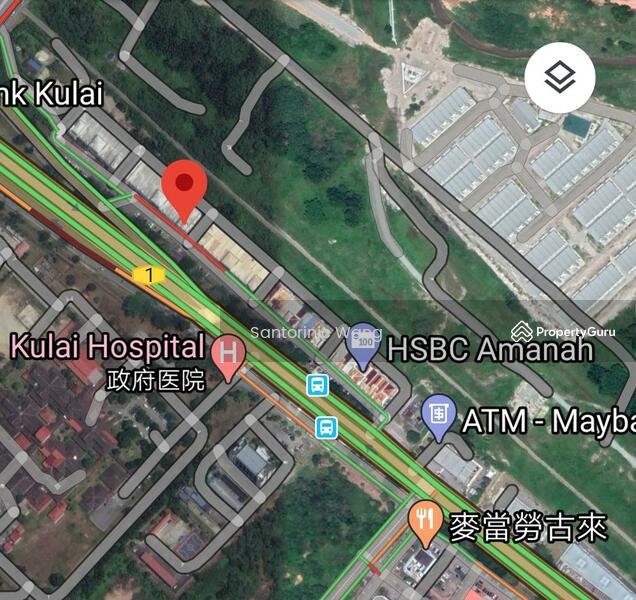This screenshot has width=636, height=600.
Task: Open the map layers button
Action: point(559,76)
